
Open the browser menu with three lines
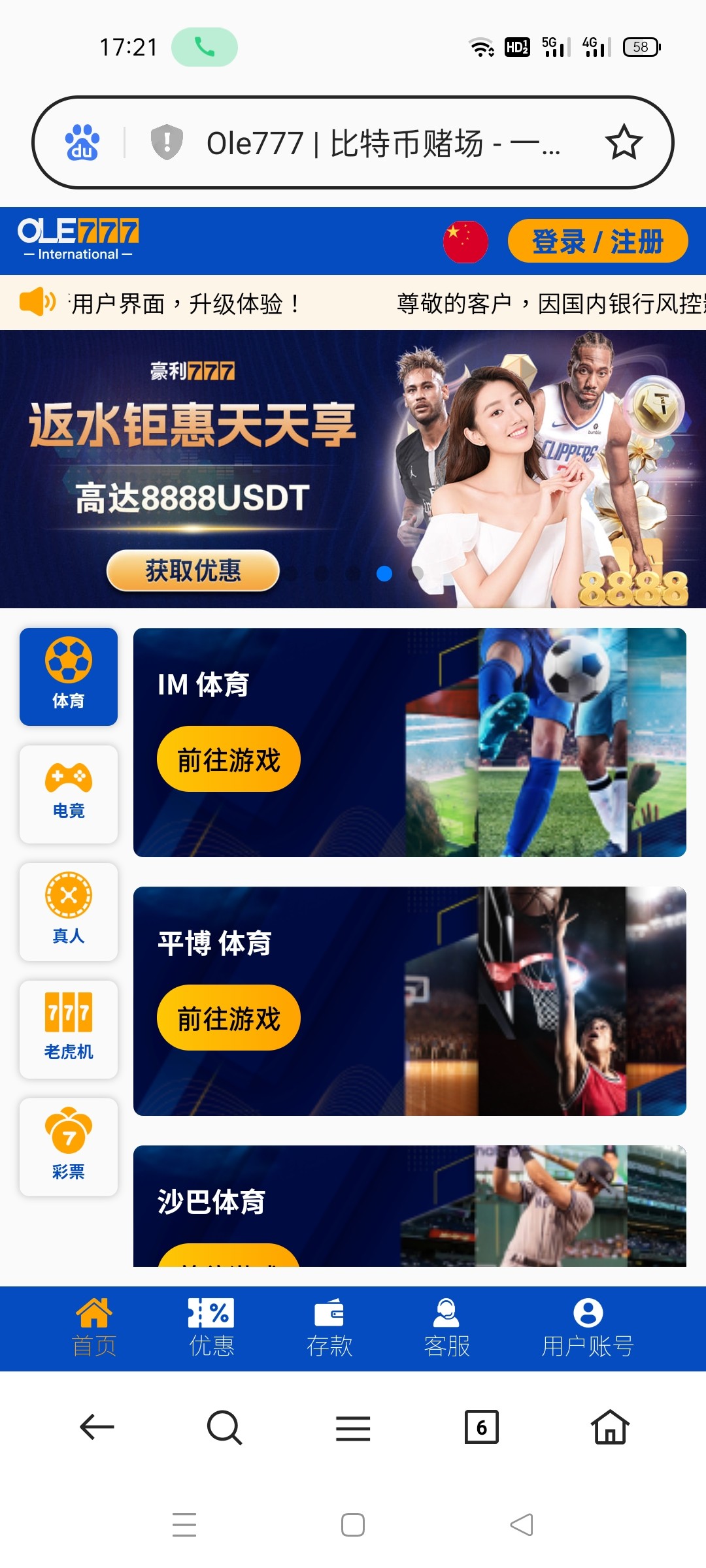click(353, 1428)
